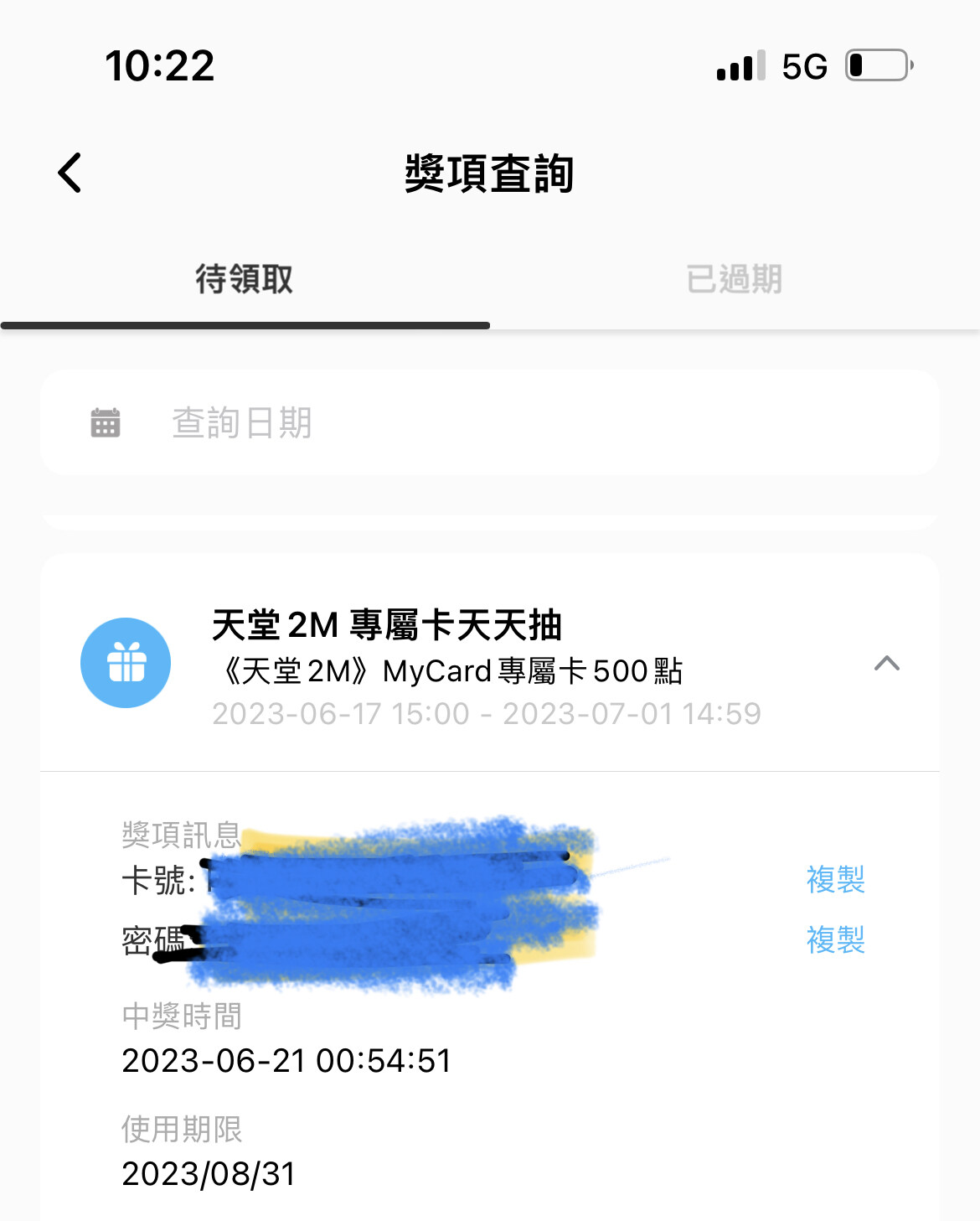
Task: Tap the 獎項查詢 page title
Action: [x=489, y=173]
